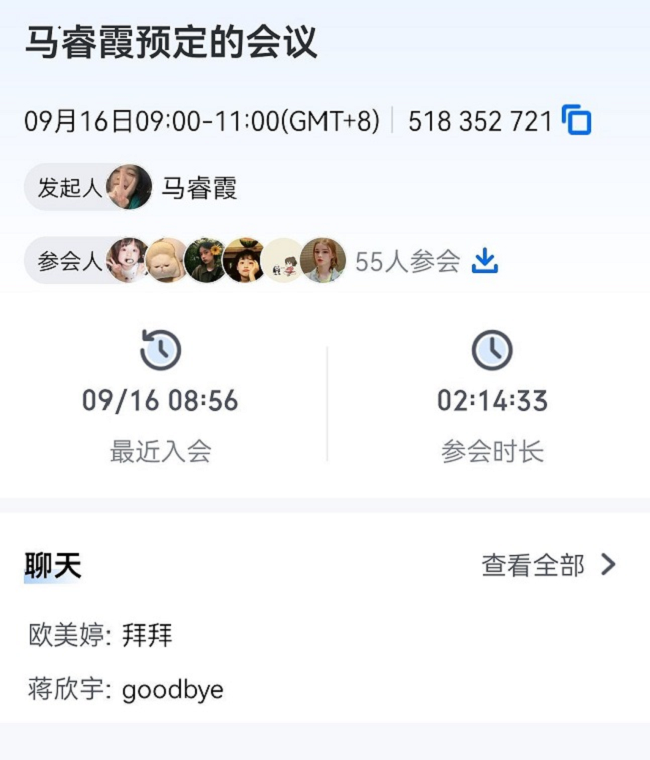View organizer 马睿霞's profile
Viewport: 650px width, 760px height.
130,187
